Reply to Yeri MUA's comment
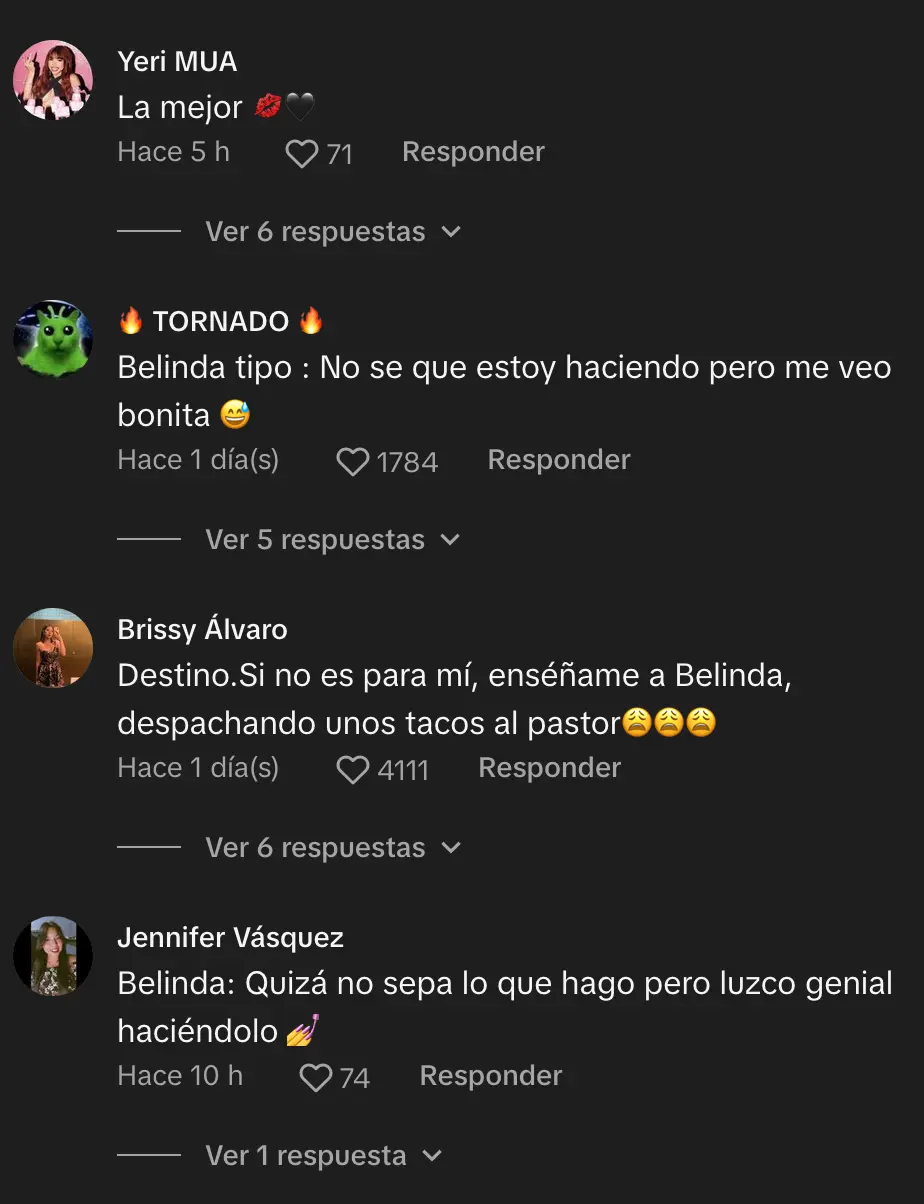924x1204 pixels. click(473, 152)
